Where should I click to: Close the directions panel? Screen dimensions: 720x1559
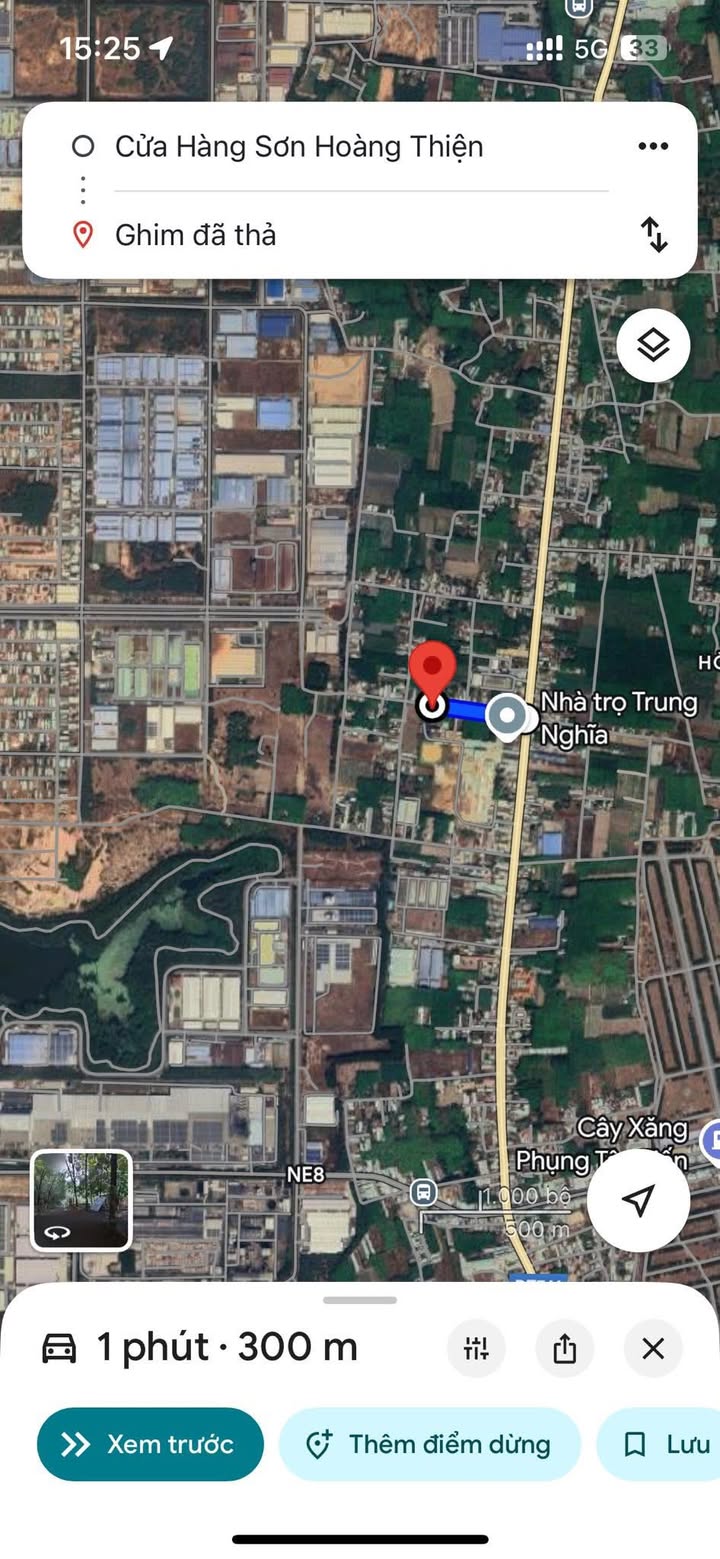(x=653, y=1348)
